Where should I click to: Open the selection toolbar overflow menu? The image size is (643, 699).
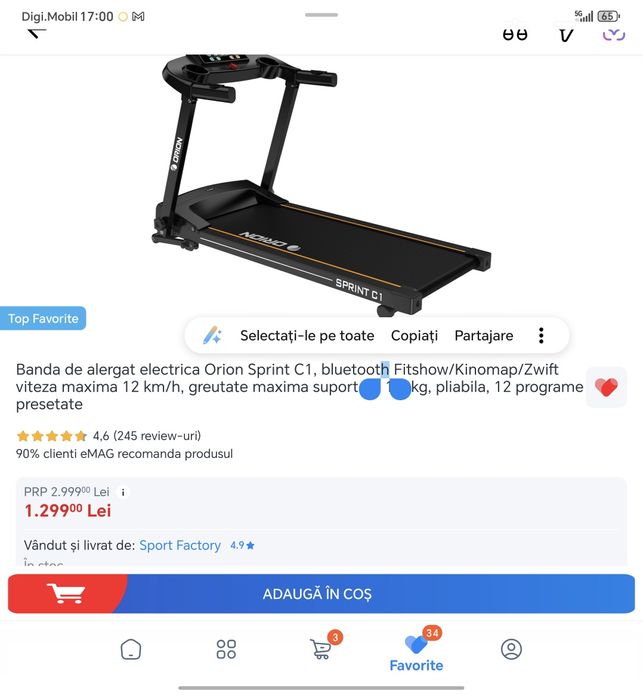541,336
